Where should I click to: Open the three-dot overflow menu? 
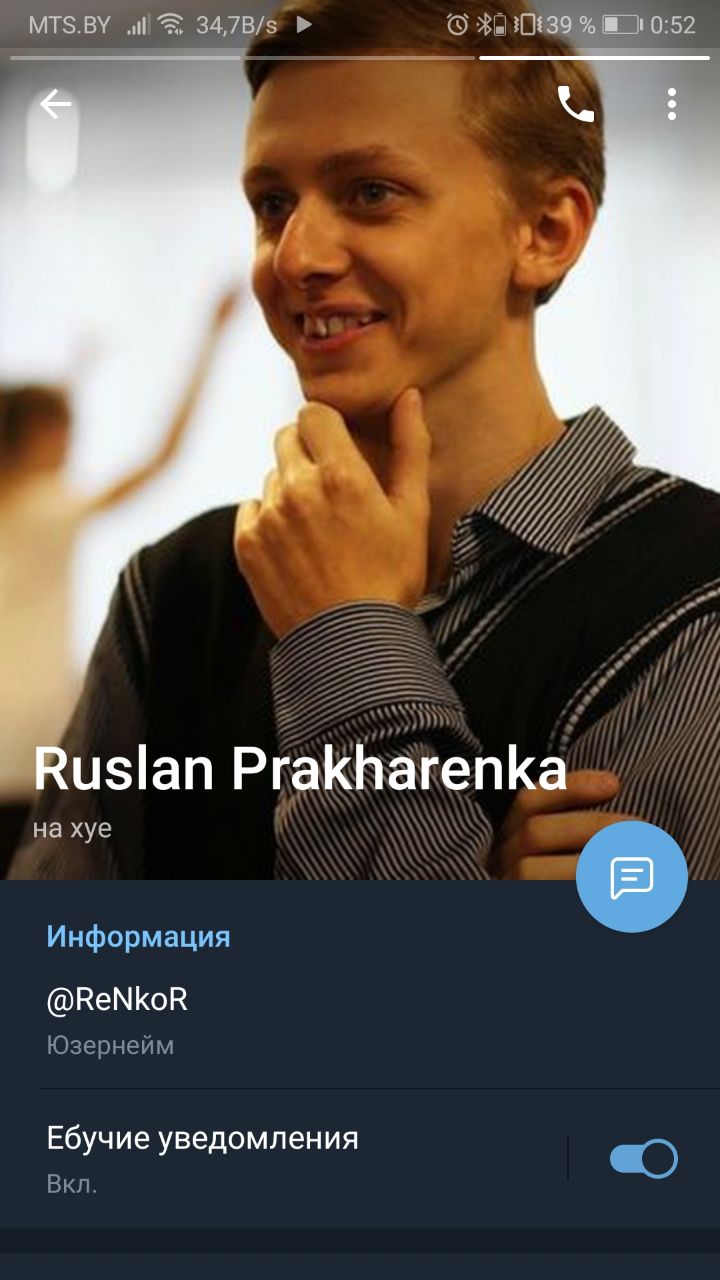[671, 104]
